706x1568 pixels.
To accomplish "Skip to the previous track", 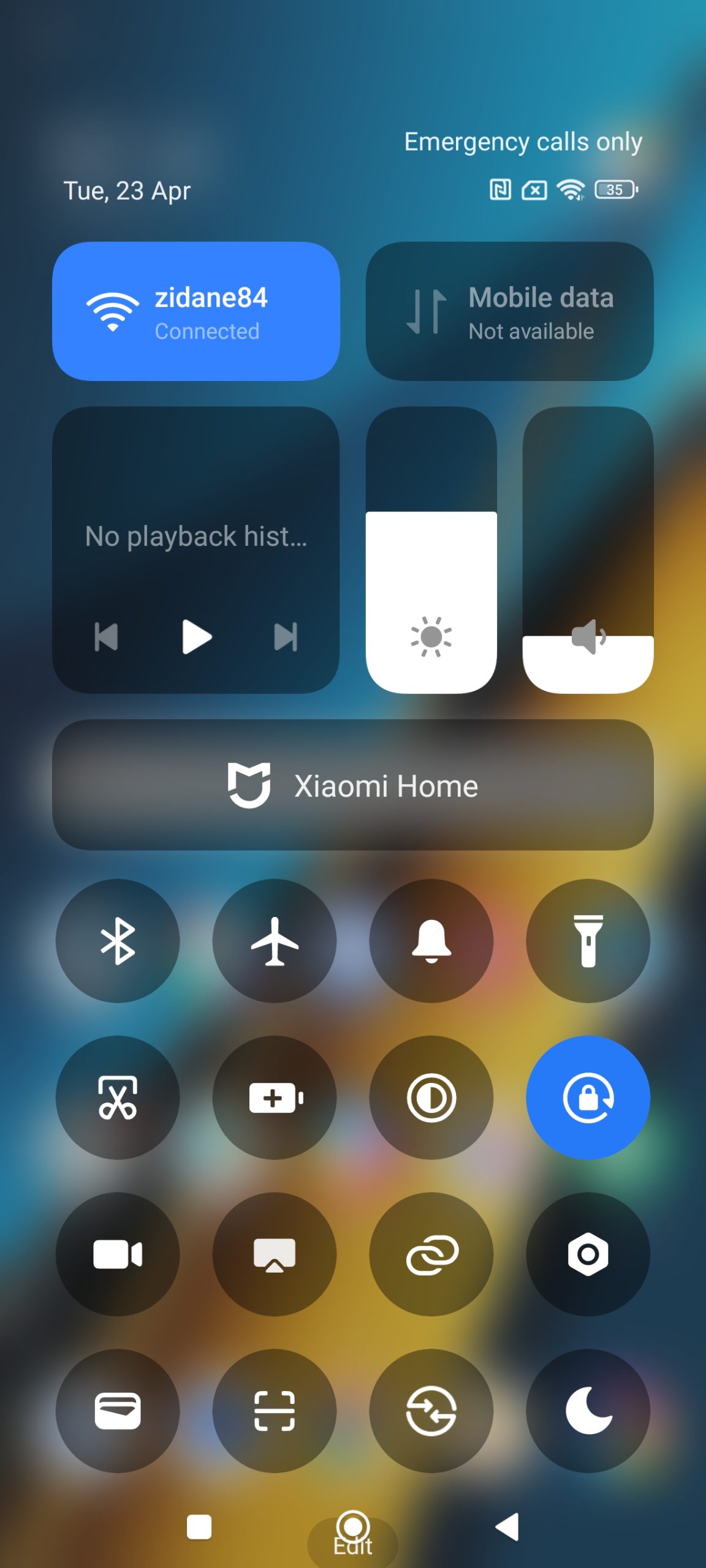I will 106,637.
